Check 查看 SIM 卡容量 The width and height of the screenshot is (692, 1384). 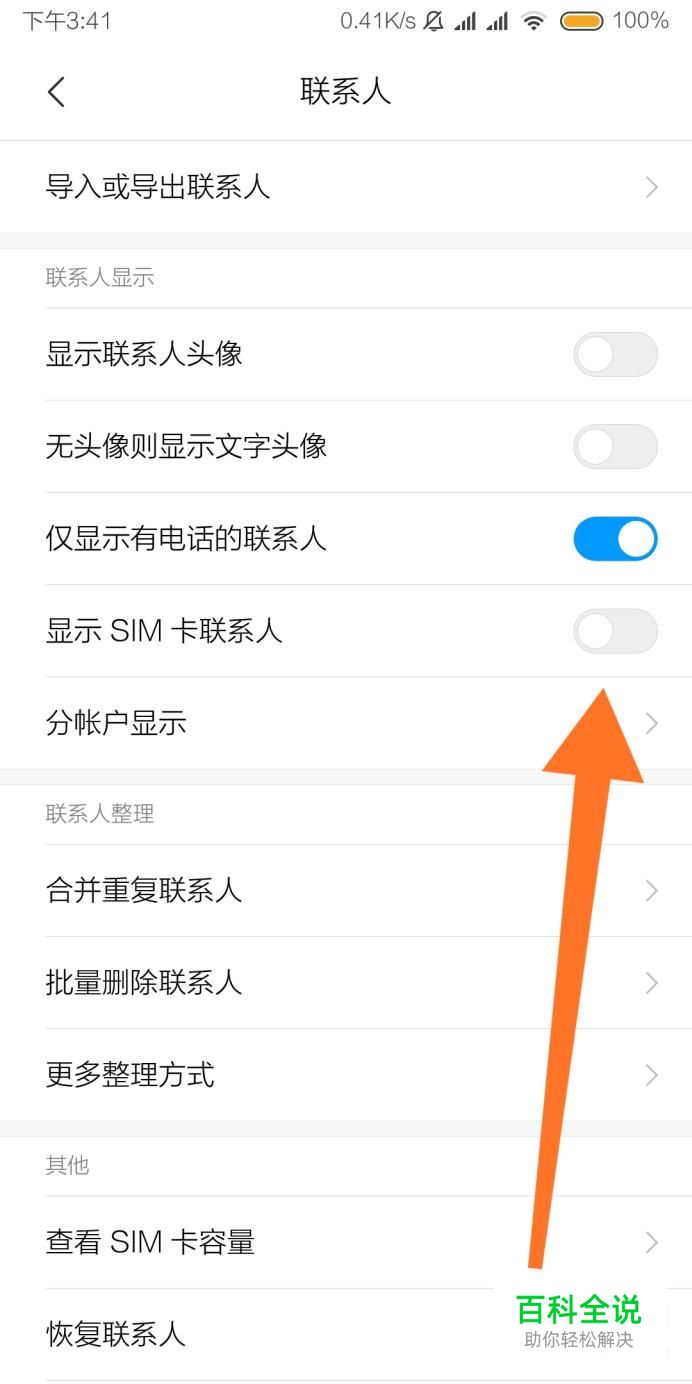(345, 1242)
